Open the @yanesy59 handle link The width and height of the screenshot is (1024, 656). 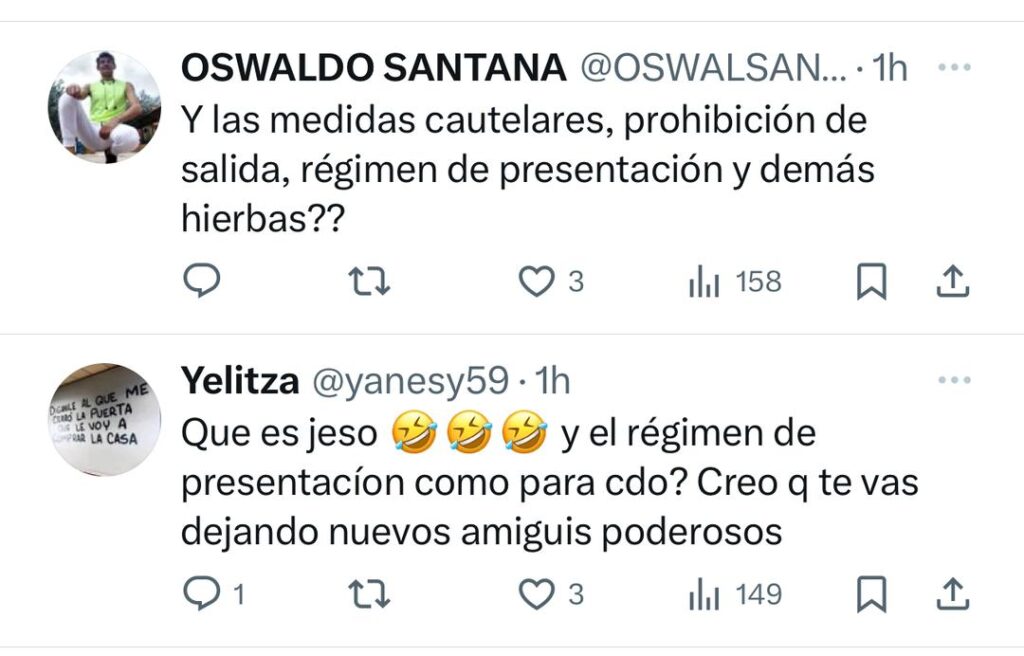[x=412, y=380]
